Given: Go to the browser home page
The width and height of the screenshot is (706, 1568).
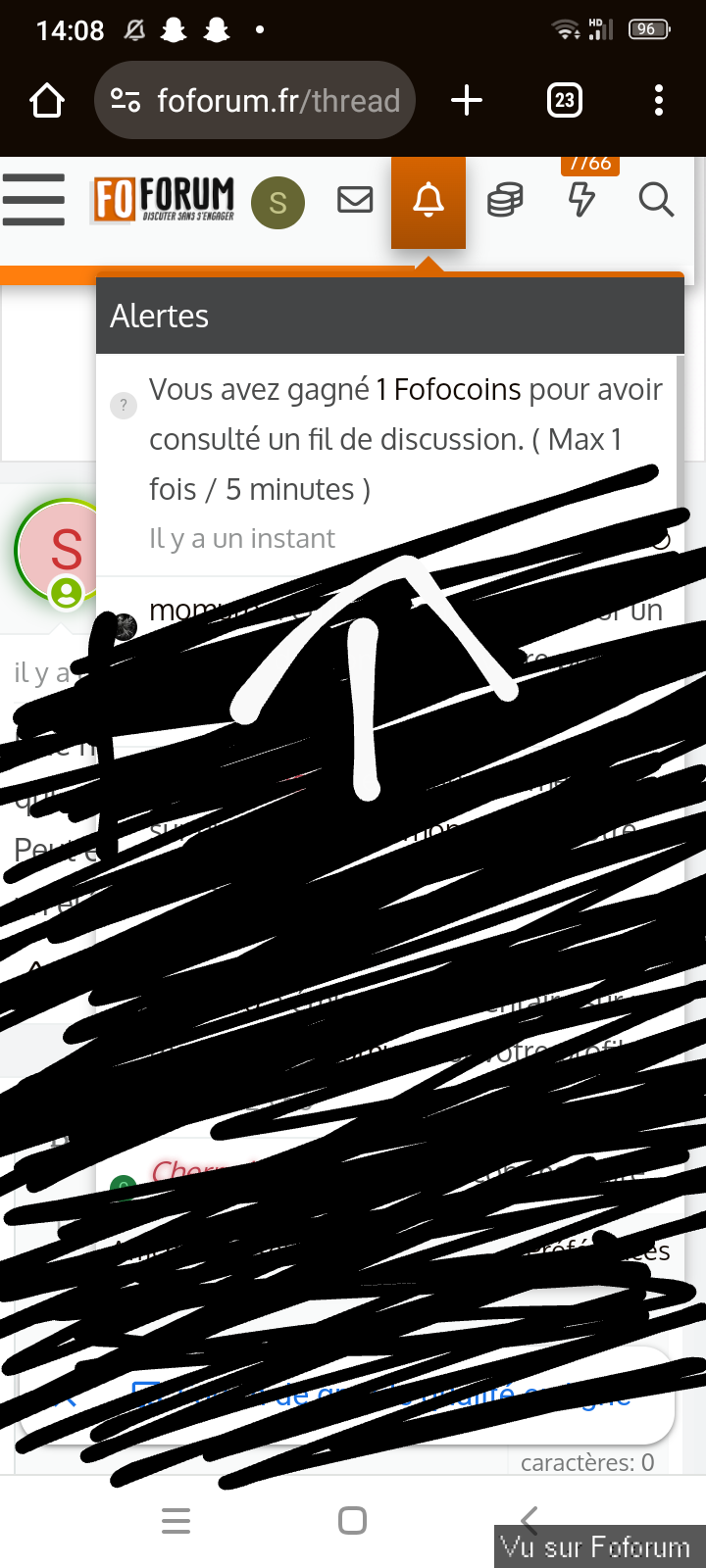Looking at the screenshot, I should click(47, 100).
